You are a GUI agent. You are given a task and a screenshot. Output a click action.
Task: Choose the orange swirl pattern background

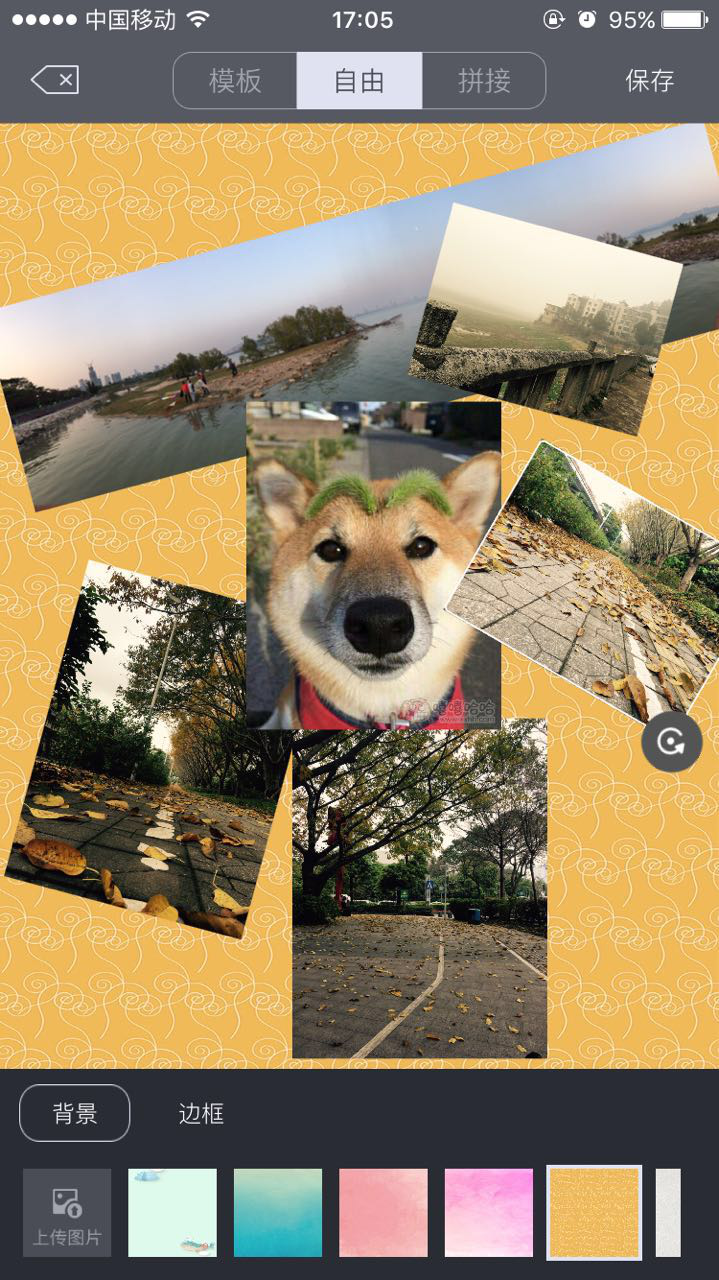click(x=594, y=1213)
